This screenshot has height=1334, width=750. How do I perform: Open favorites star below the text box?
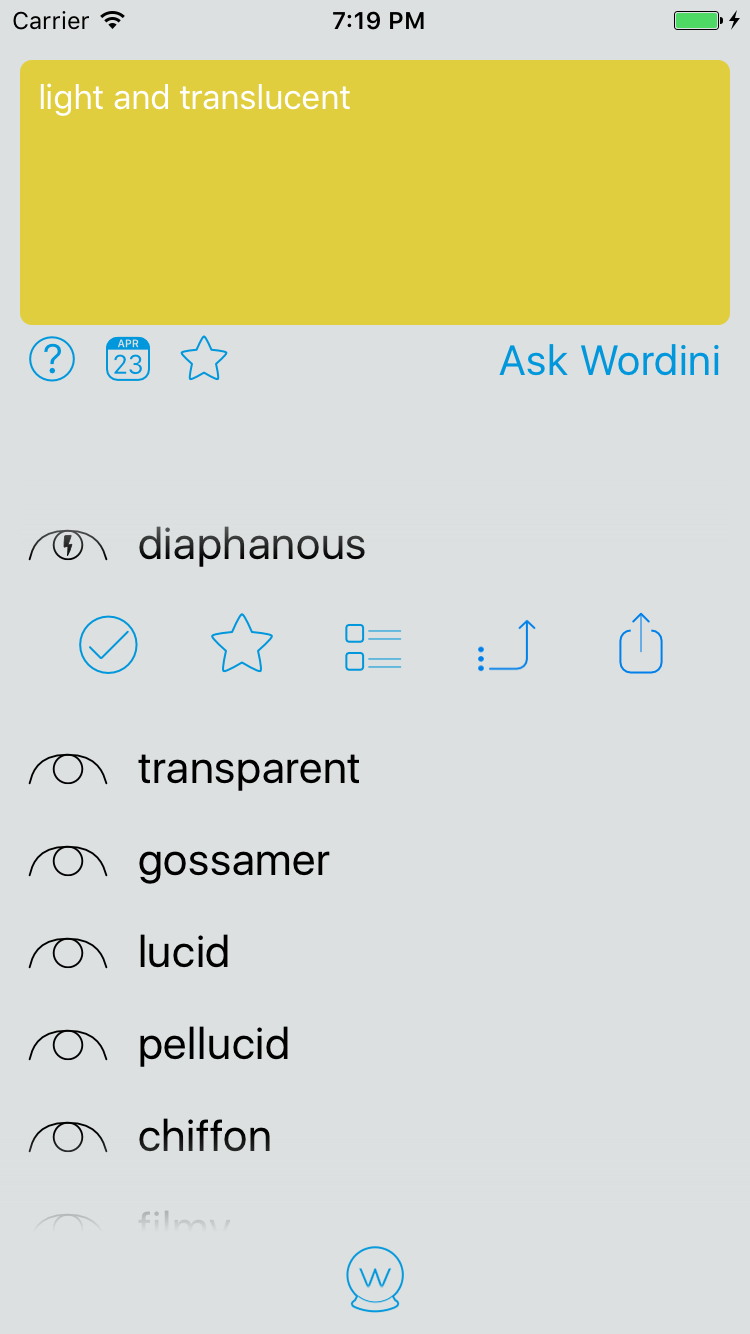[204, 359]
